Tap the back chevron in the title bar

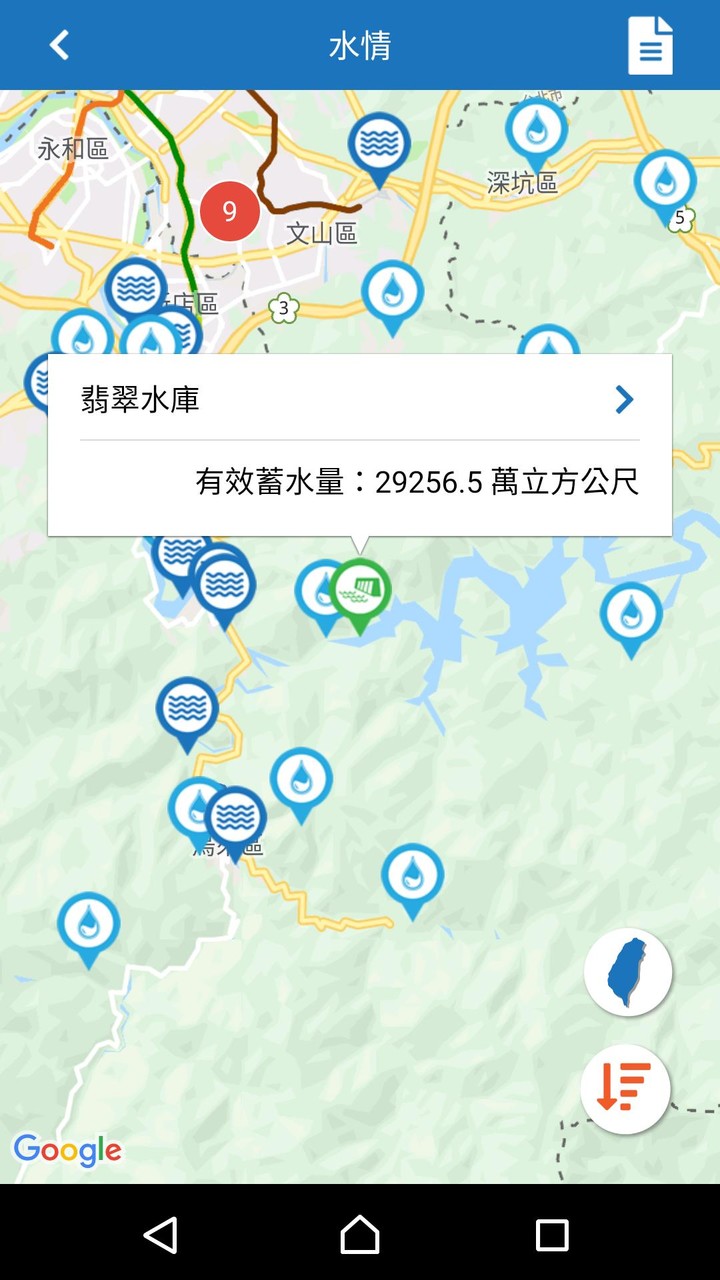(x=57, y=45)
